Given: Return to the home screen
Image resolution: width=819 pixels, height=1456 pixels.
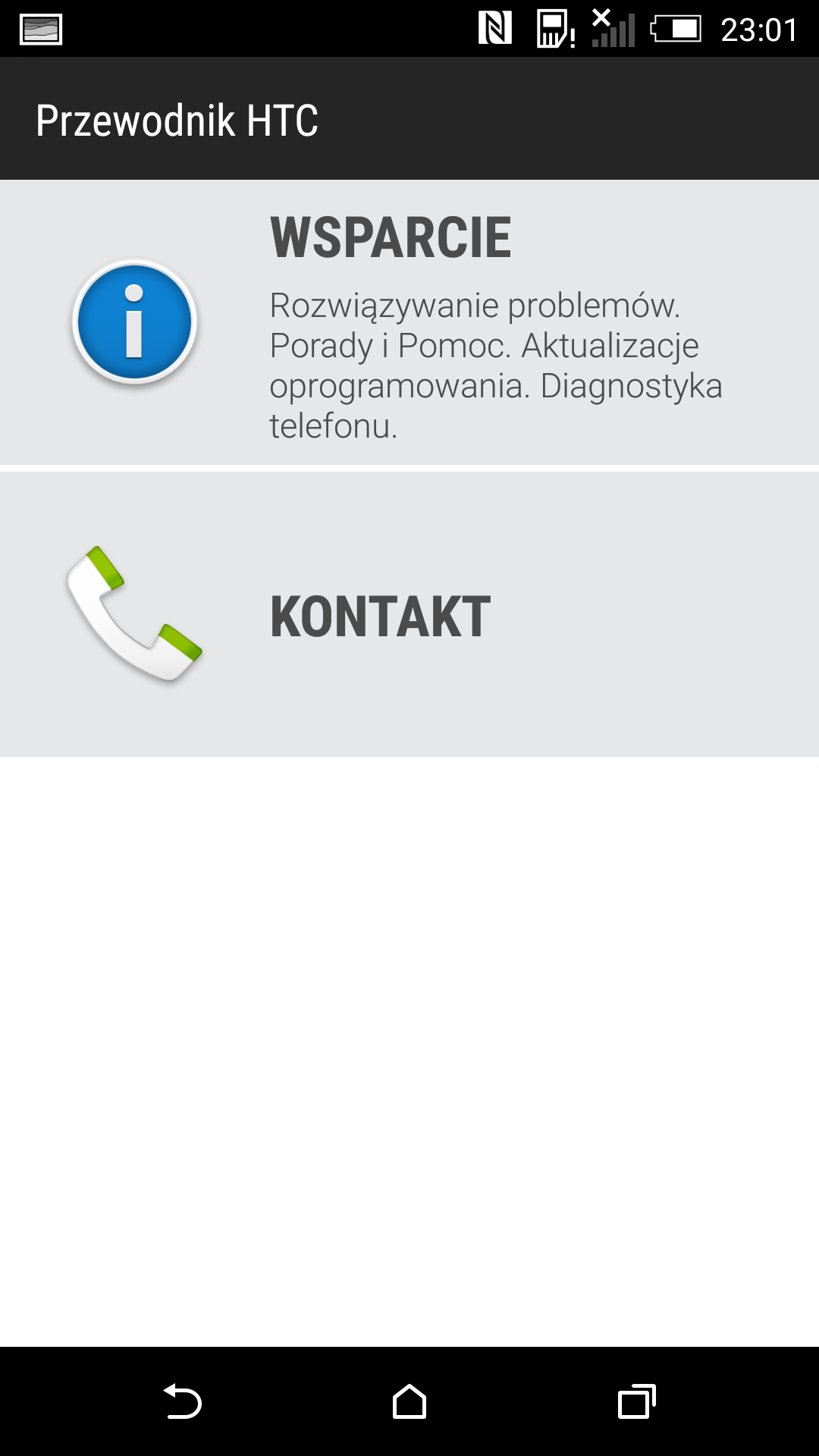Looking at the screenshot, I should point(409,1401).
